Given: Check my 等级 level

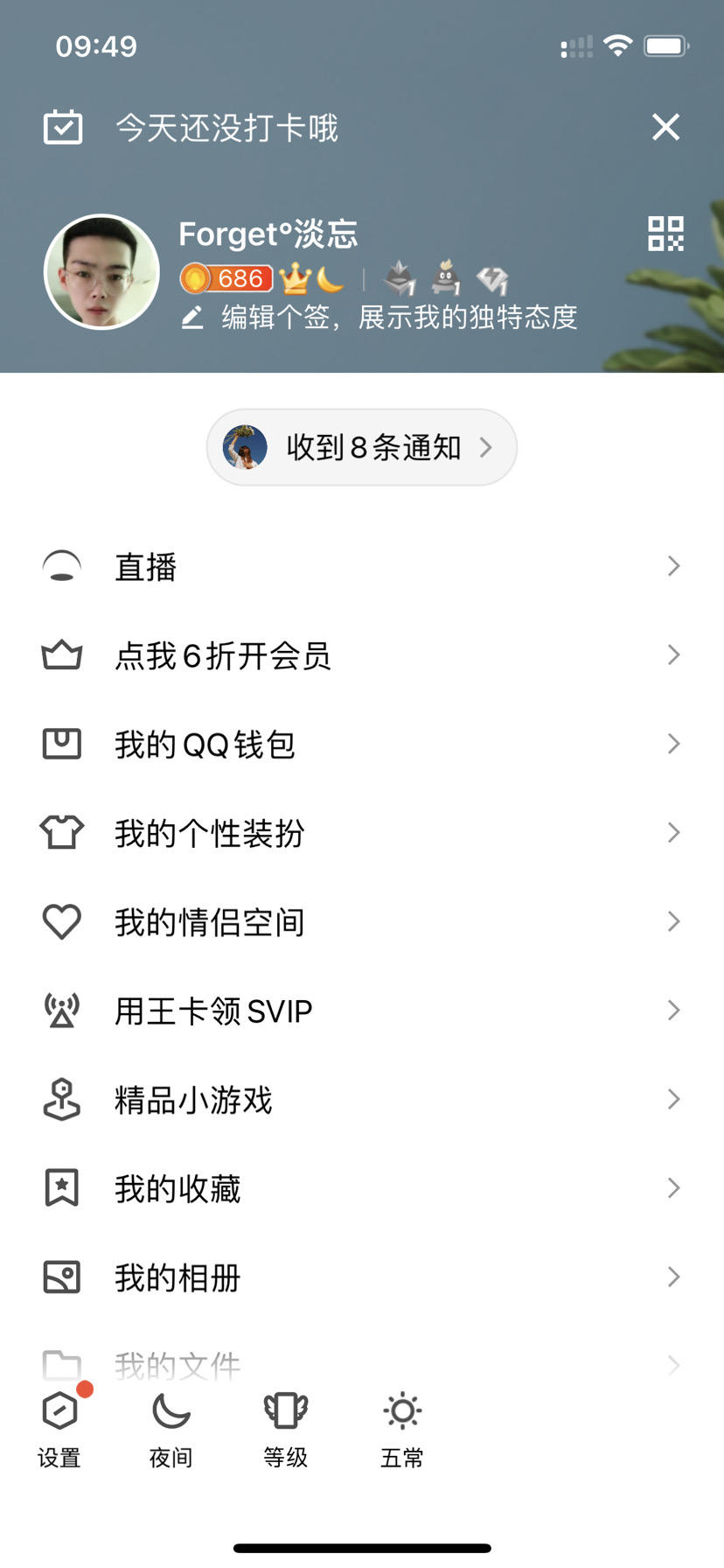Looking at the screenshot, I should tap(286, 1426).
